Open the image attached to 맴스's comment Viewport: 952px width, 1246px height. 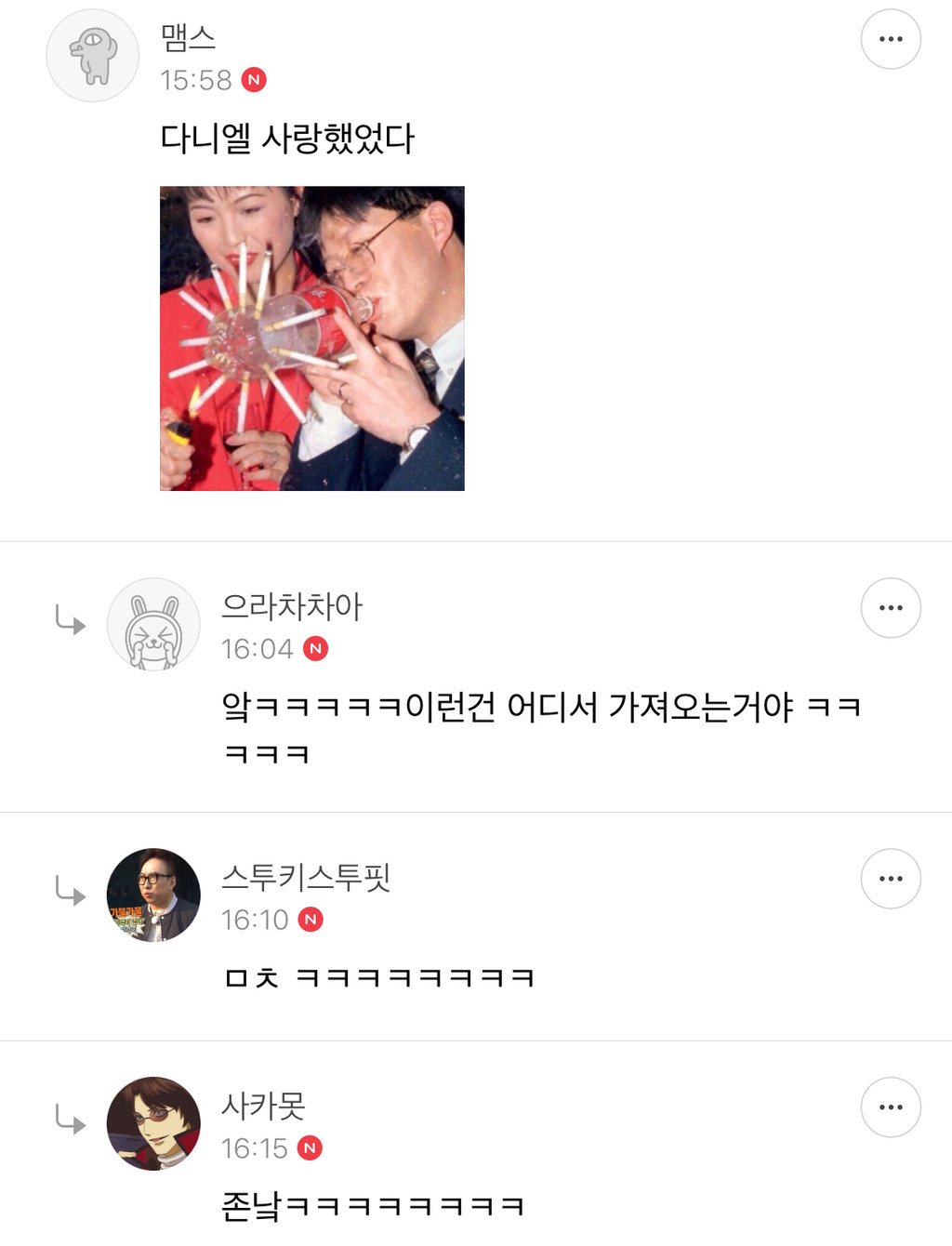tap(311, 338)
